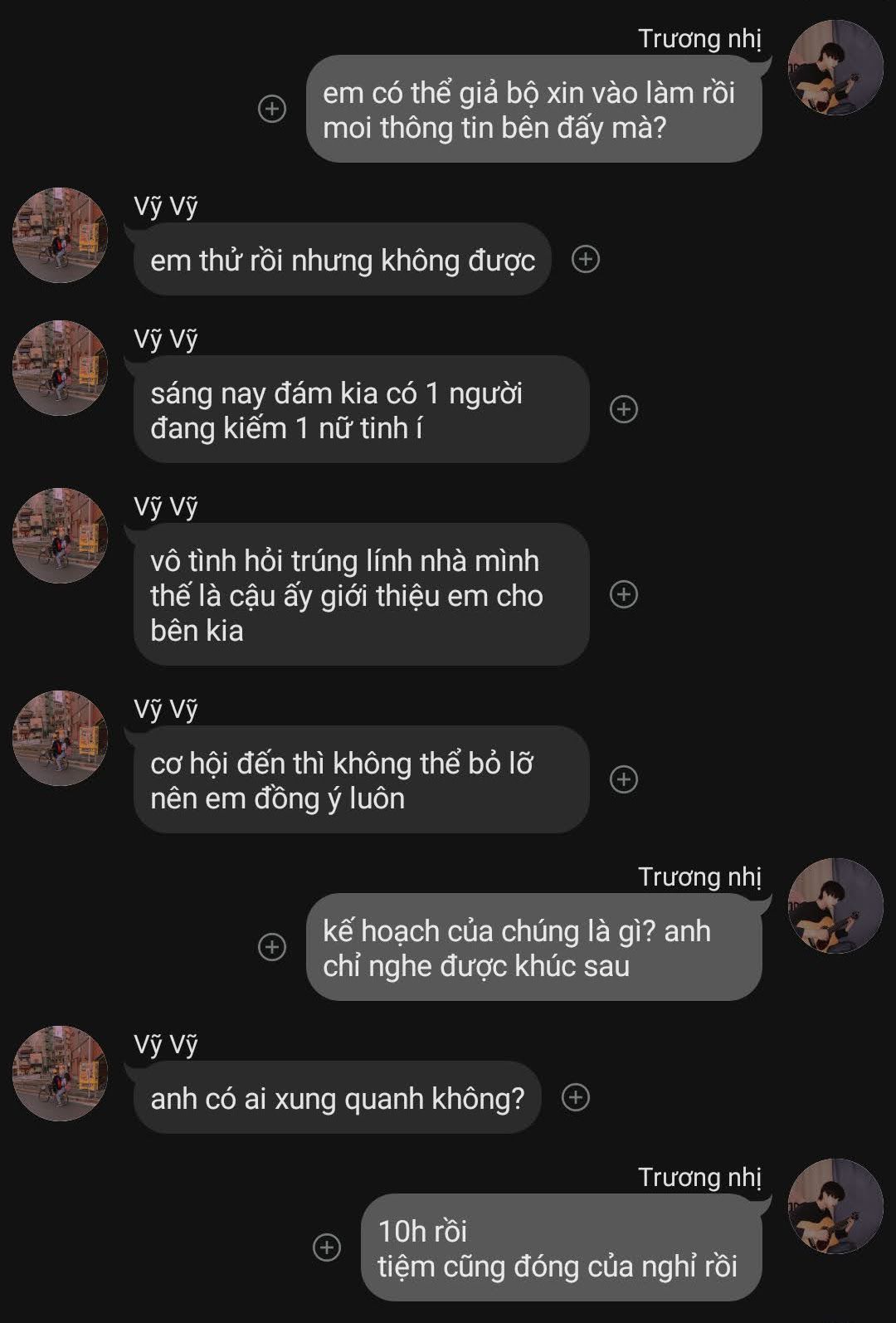Tap plus icon next to "cơ hội đến thì" message
The width and height of the screenshot is (896, 1323).
coord(624,779)
